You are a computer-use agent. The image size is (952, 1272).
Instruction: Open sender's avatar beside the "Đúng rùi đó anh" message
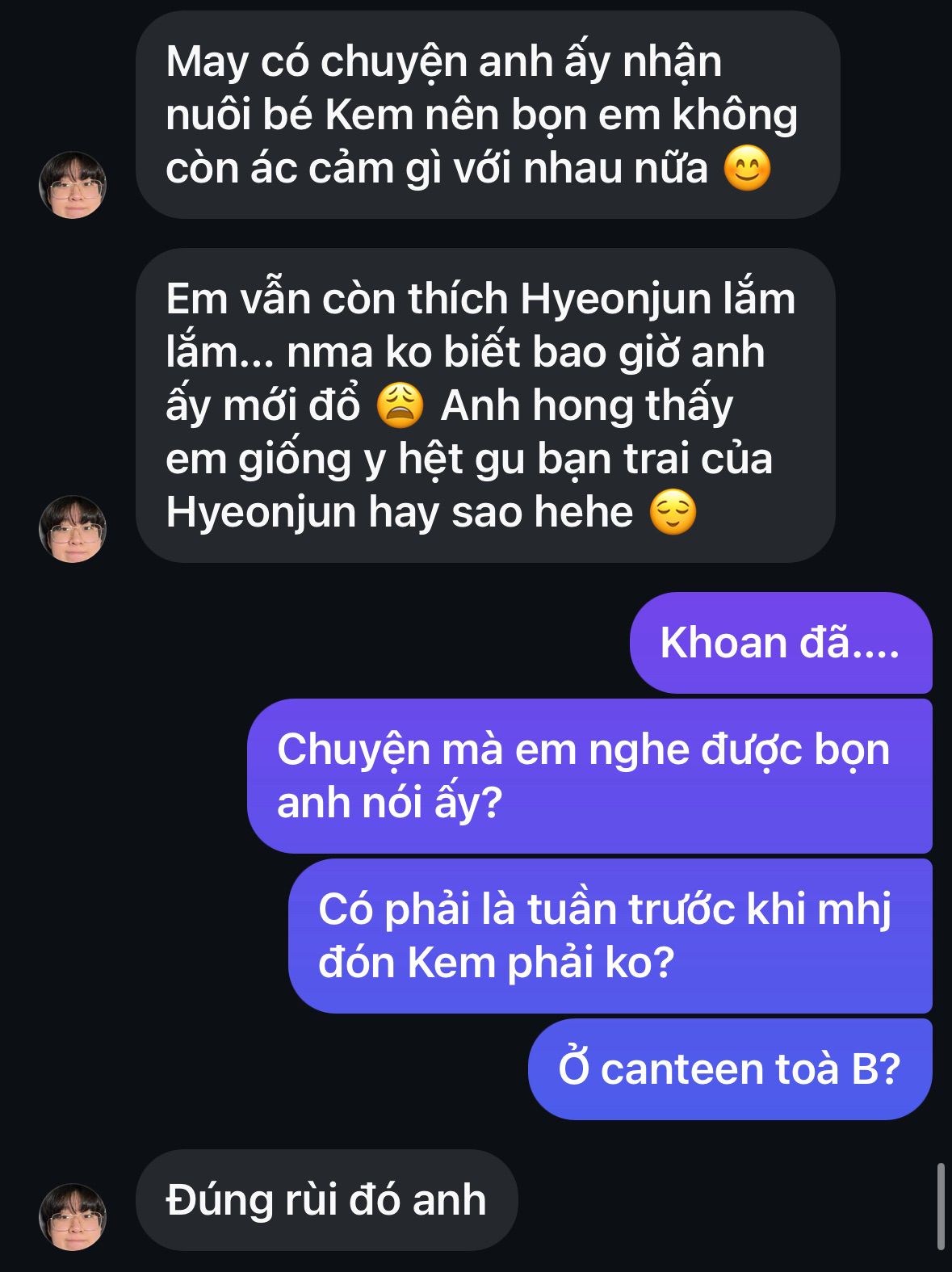73,1216
